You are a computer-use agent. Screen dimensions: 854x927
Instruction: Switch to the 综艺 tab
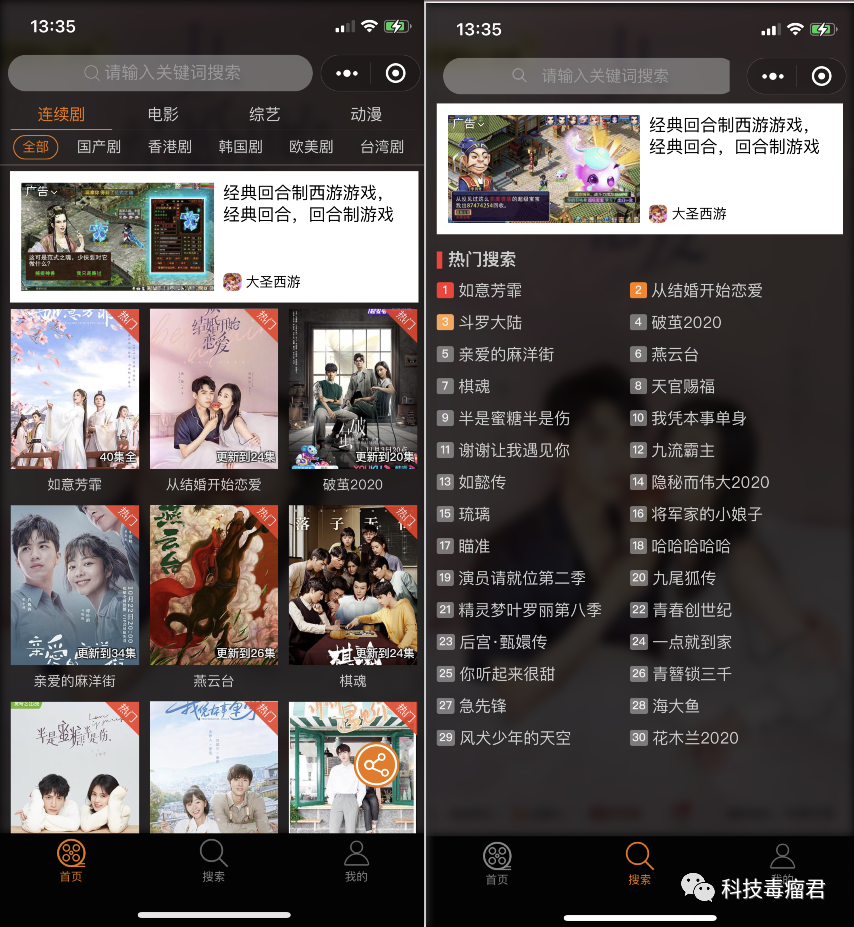point(265,114)
